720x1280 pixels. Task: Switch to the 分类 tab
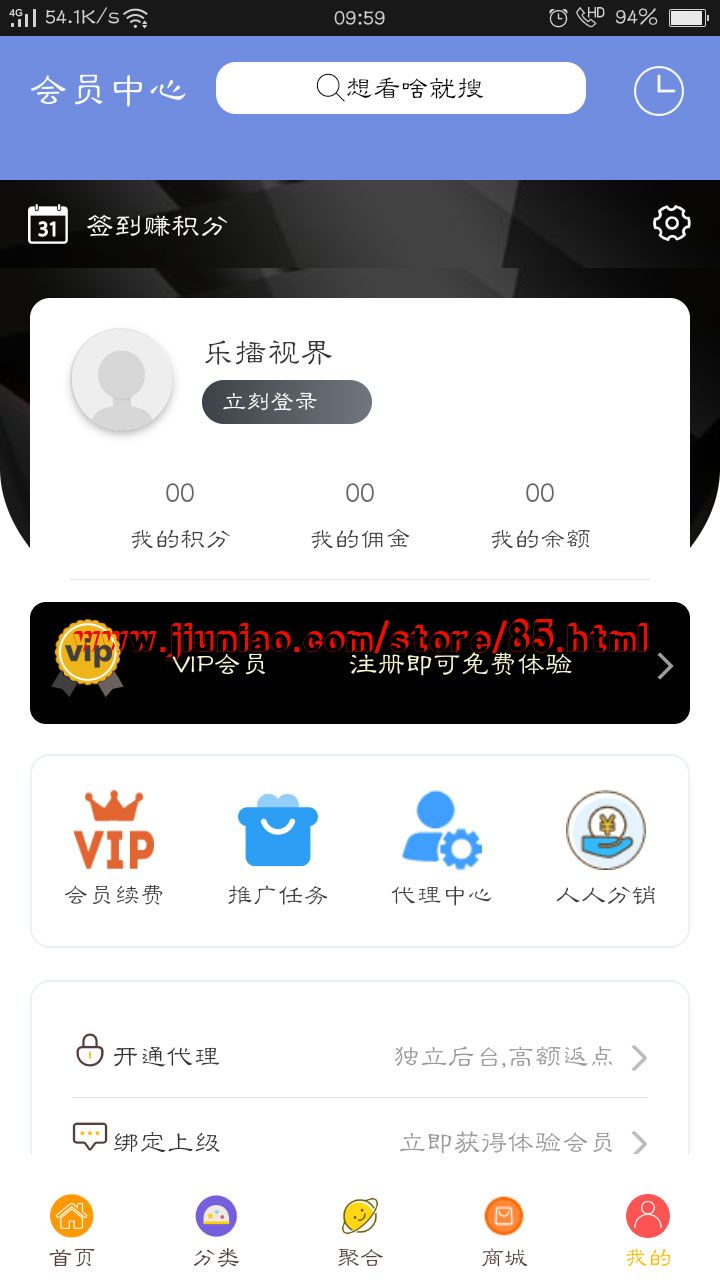[216, 1230]
